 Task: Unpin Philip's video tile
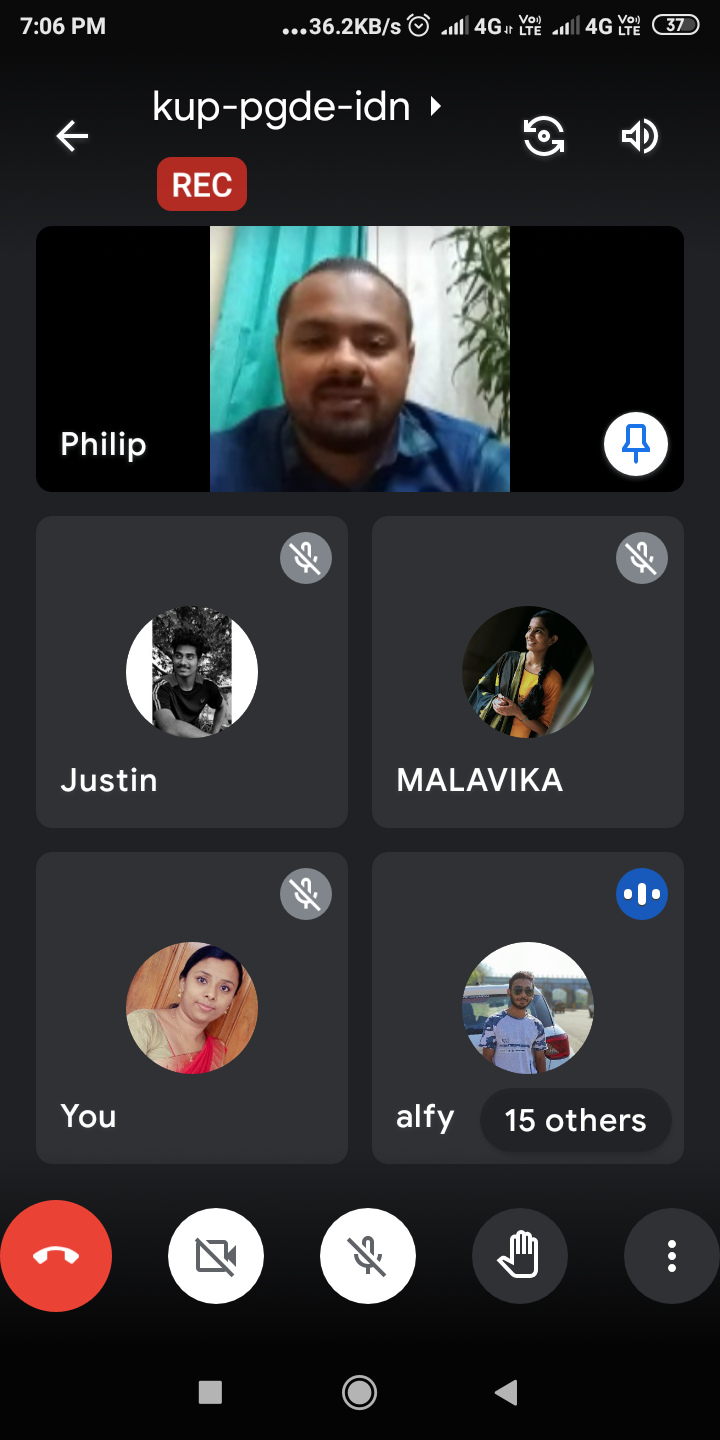point(636,445)
